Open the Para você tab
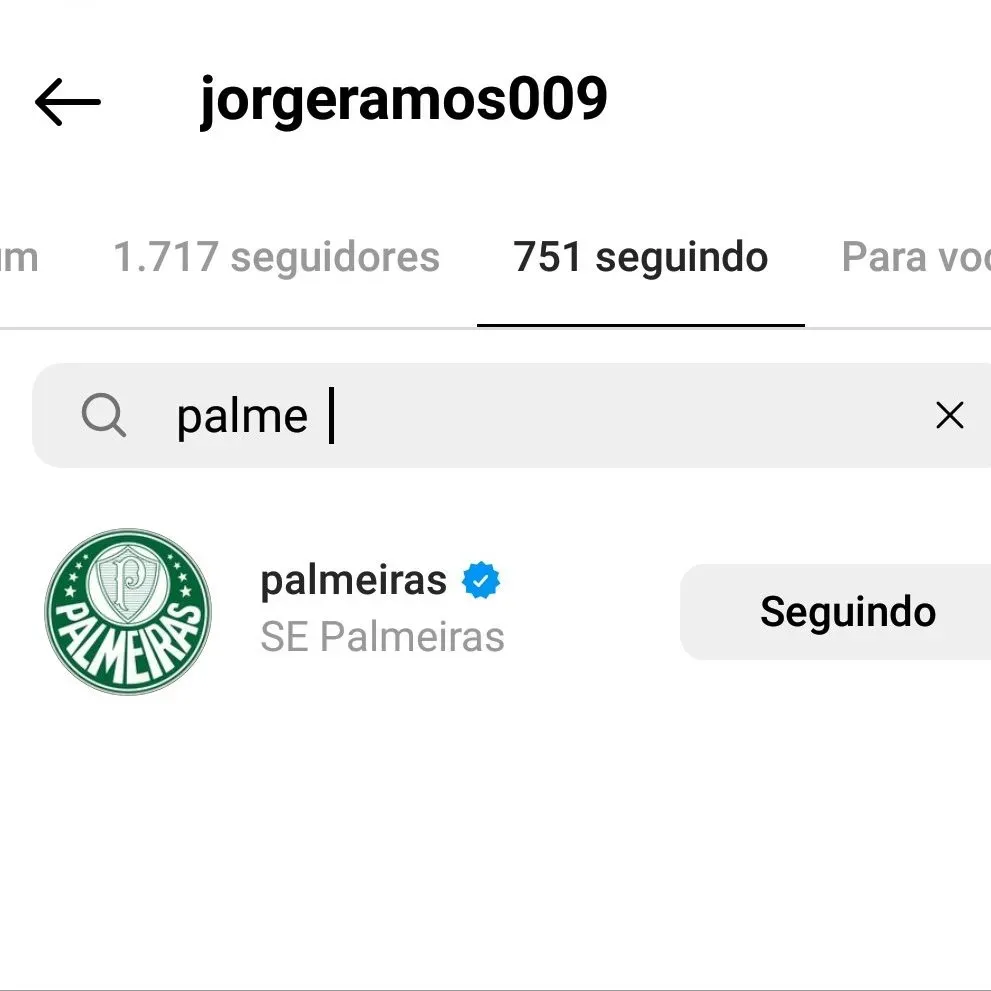This screenshot has width=991, height=991. pyautogui.click(x=914, y=258)
